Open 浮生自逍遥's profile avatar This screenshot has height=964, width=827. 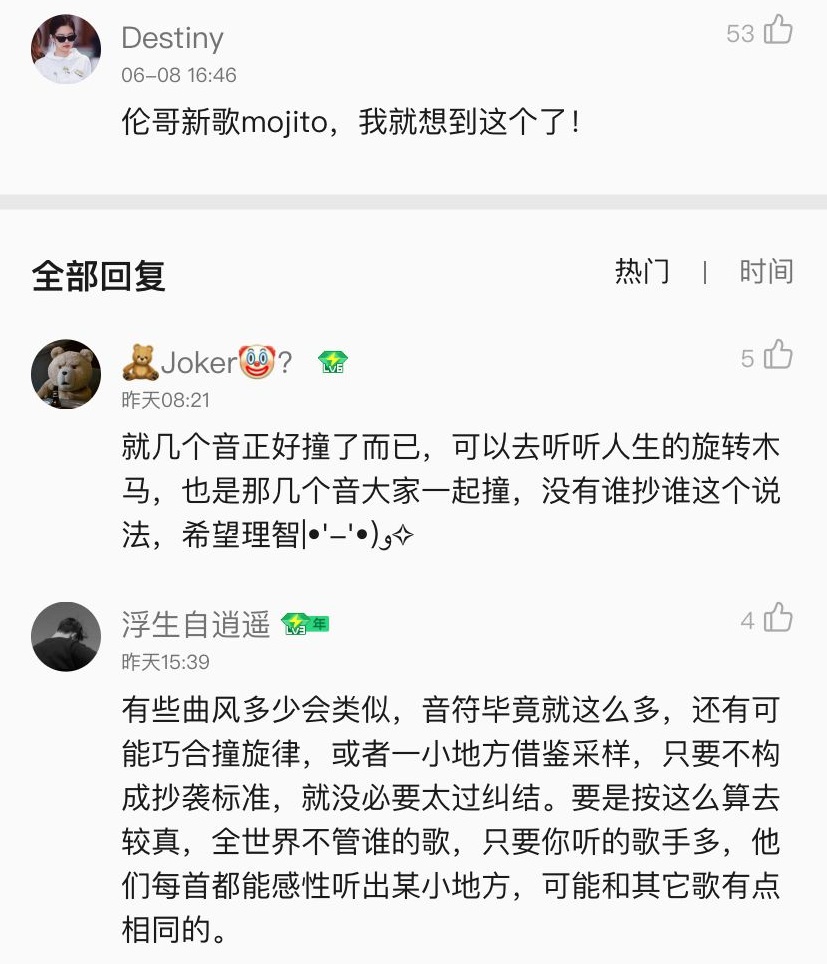click(66, 636)
